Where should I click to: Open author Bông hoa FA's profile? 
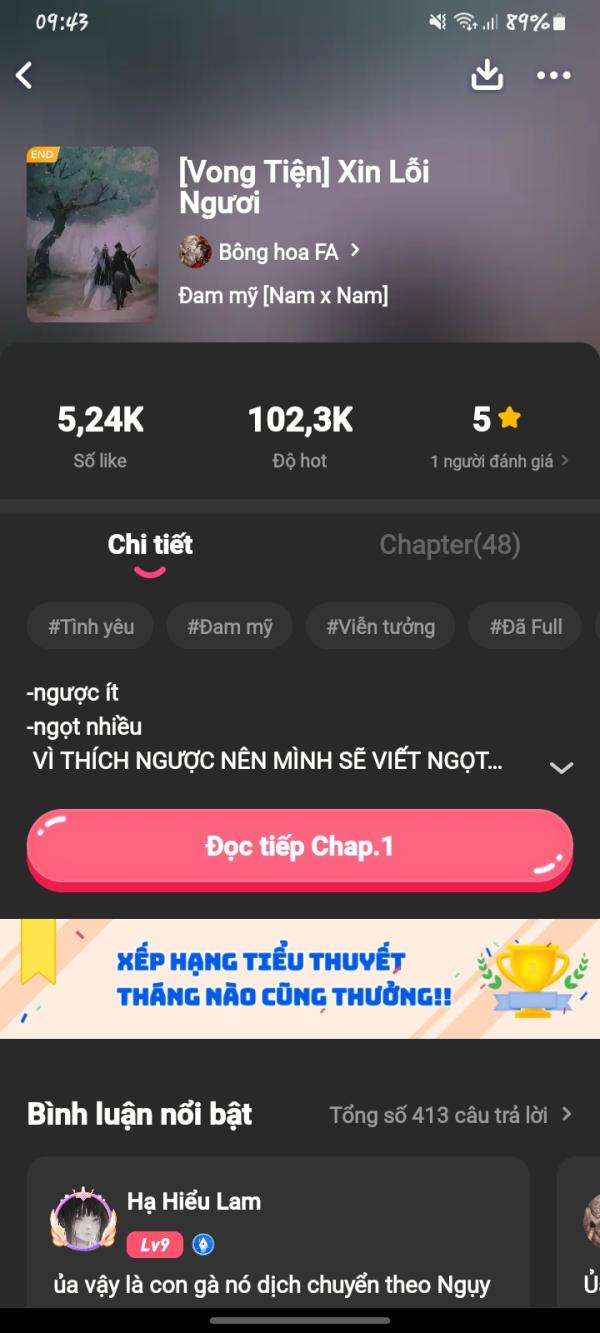pos(270,252)
